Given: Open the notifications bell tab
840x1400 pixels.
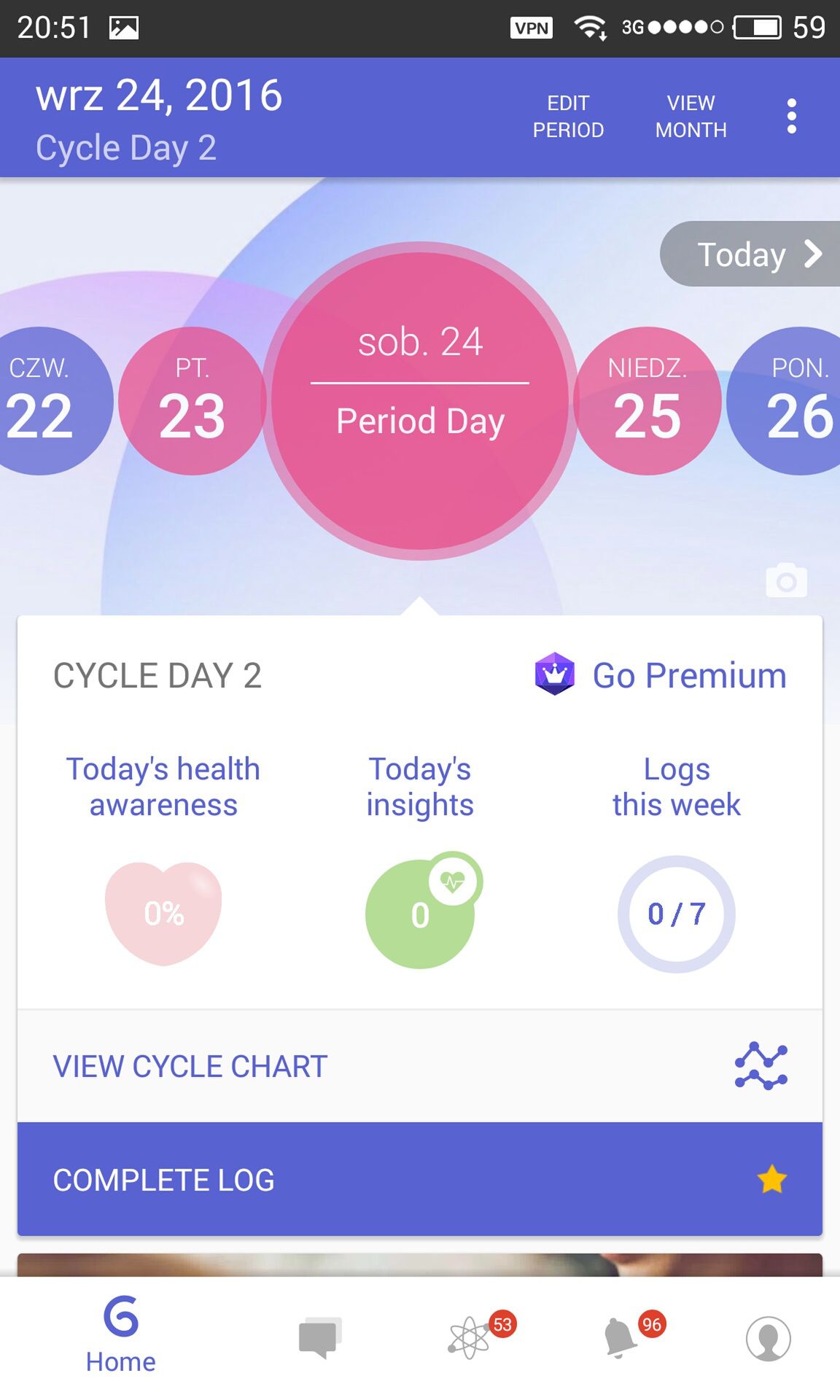Looking at the screenshot, I should pos(621,1338).
